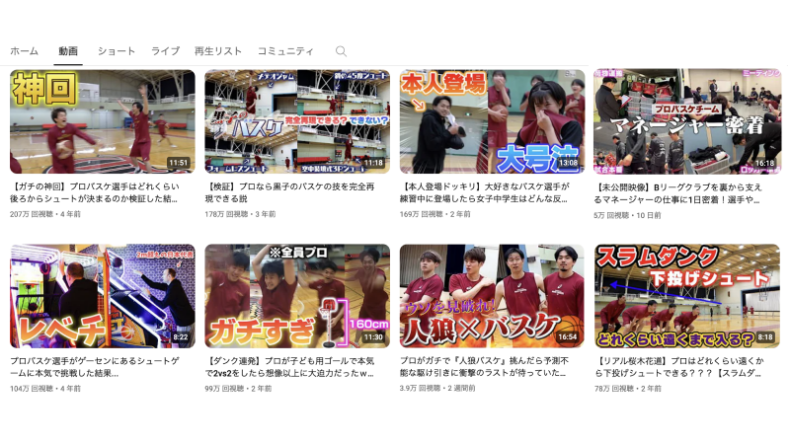This screenshot has height=444, width=790.
Task: Switch to the ショート tab
Action: pos(116,51)
